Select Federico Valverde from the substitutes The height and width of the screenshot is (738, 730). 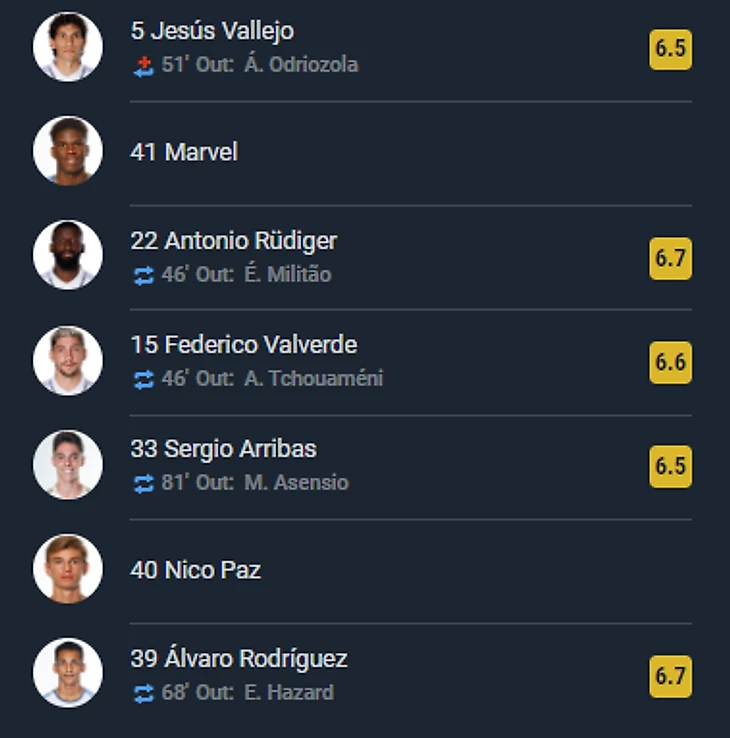243,345
